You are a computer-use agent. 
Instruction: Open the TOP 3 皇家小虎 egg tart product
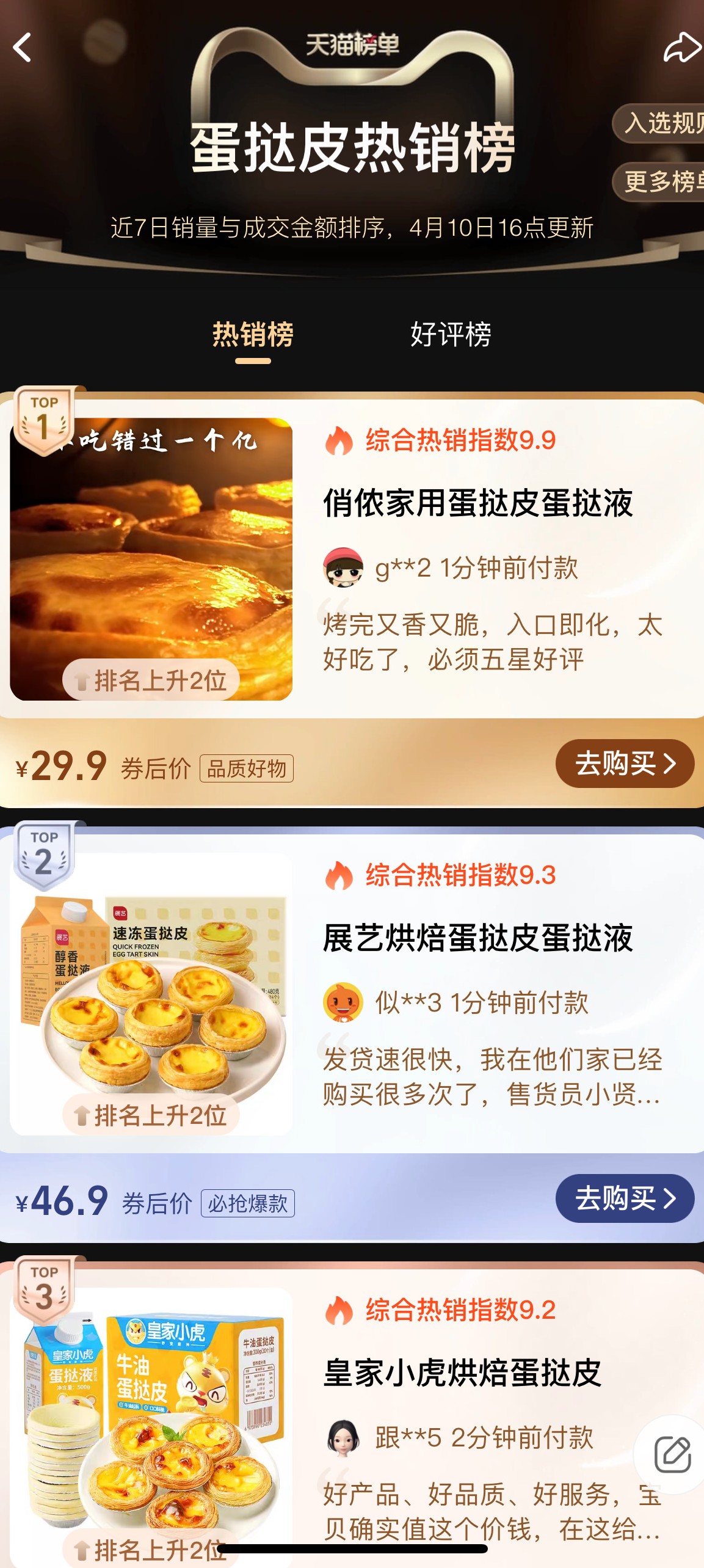point(462,1373)
